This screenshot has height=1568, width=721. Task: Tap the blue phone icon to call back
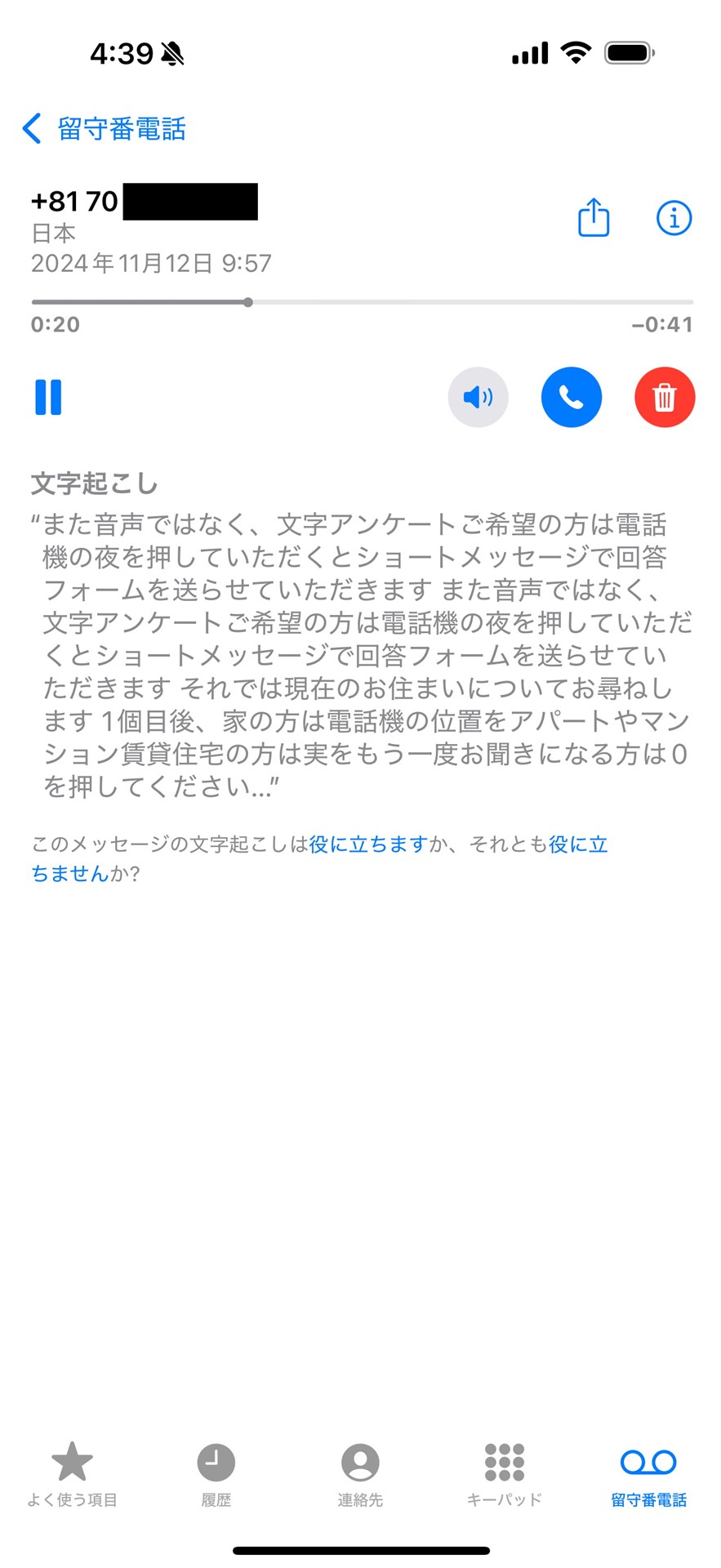572,397
